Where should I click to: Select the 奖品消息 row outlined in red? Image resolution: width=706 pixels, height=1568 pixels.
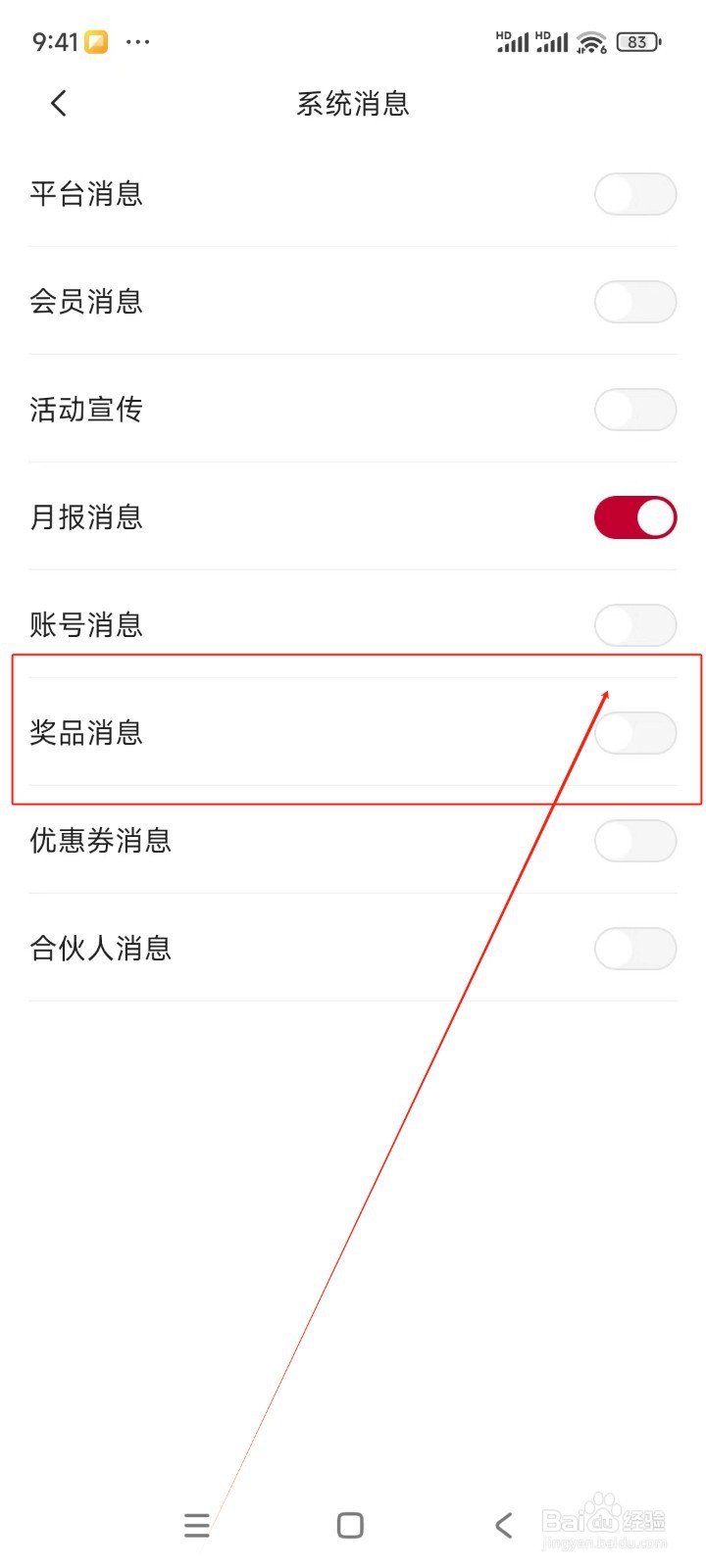click(x=294, y=733)
